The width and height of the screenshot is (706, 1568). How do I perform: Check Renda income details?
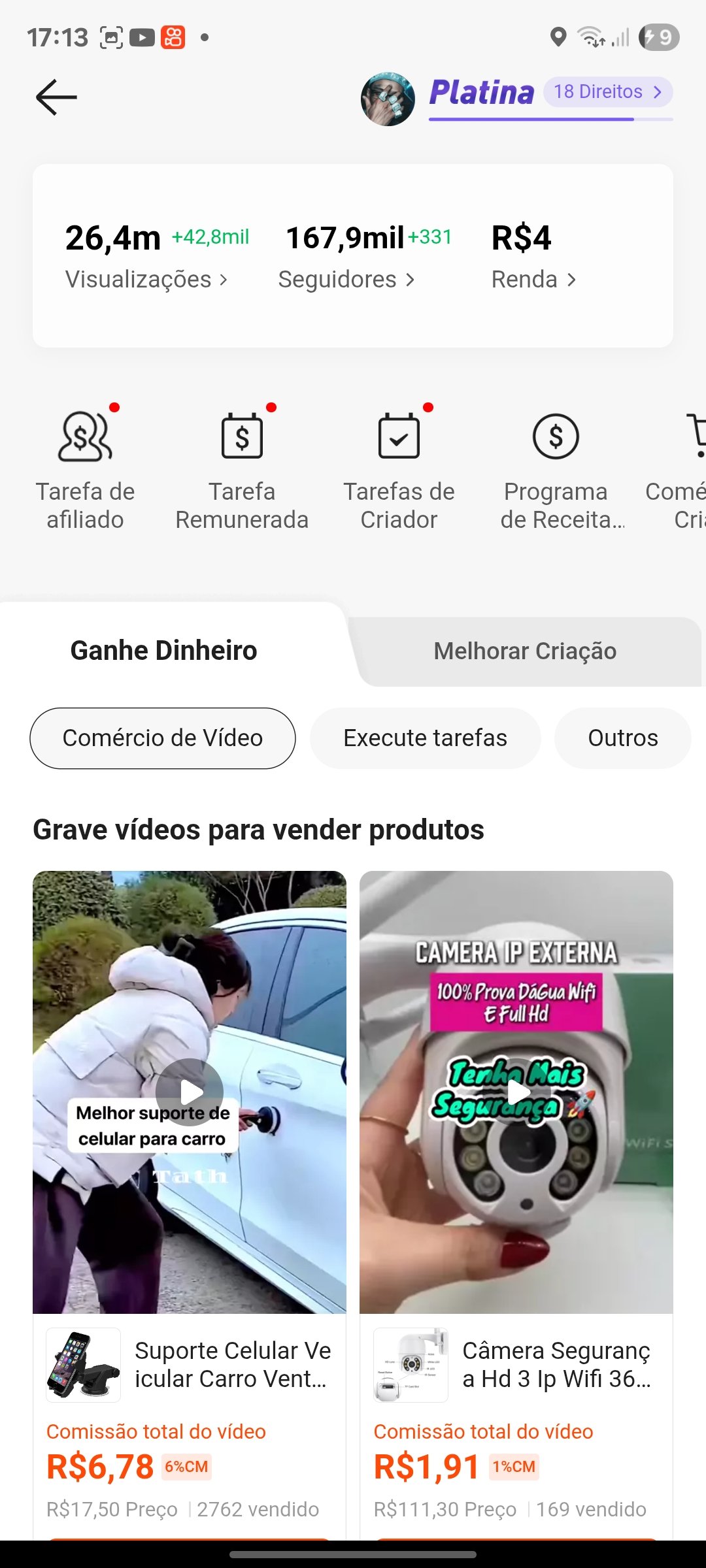[533, 280]
